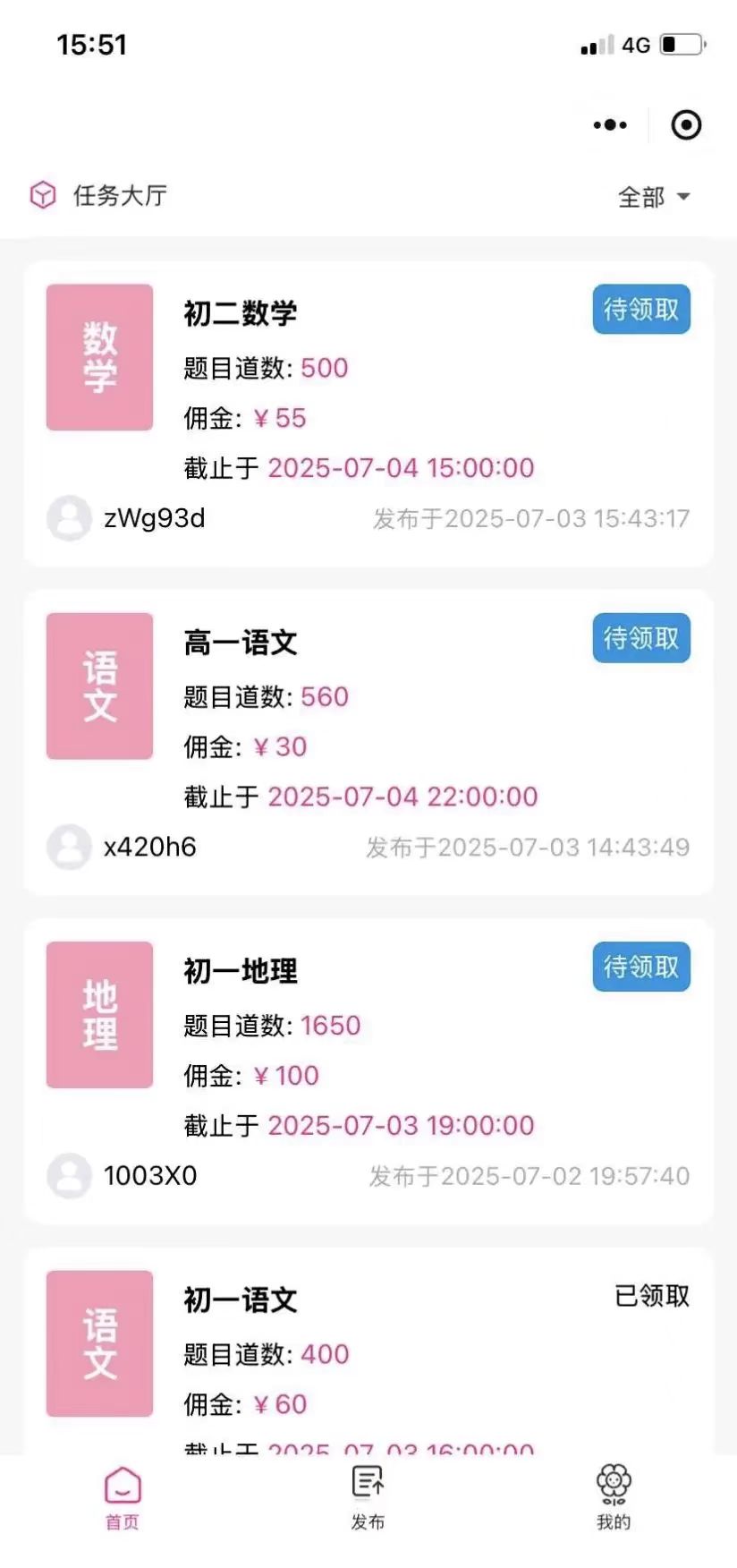Viewport: 737px width, 1568px height.
Task: Click the 任务大厅 cube icon
Action: click(x=42, y=194)
